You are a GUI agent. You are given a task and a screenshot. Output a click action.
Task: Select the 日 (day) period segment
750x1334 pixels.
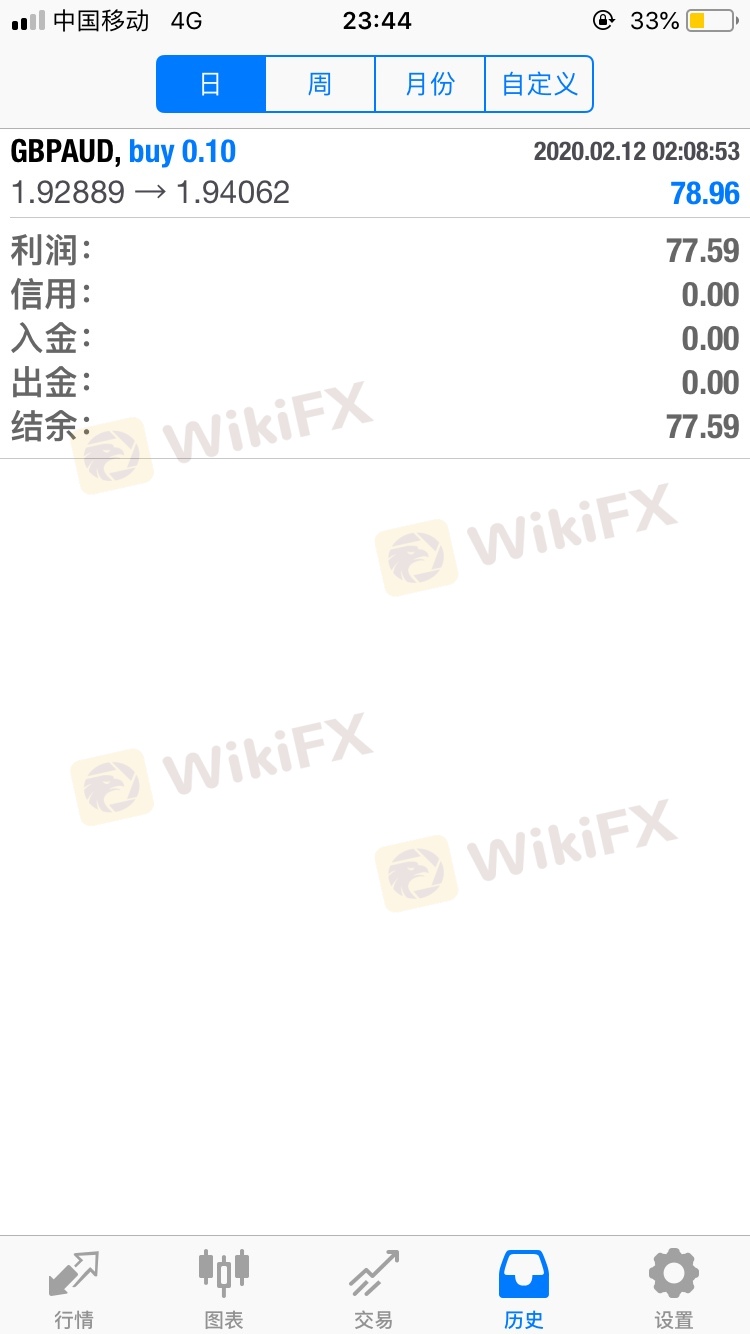point(211,84)
